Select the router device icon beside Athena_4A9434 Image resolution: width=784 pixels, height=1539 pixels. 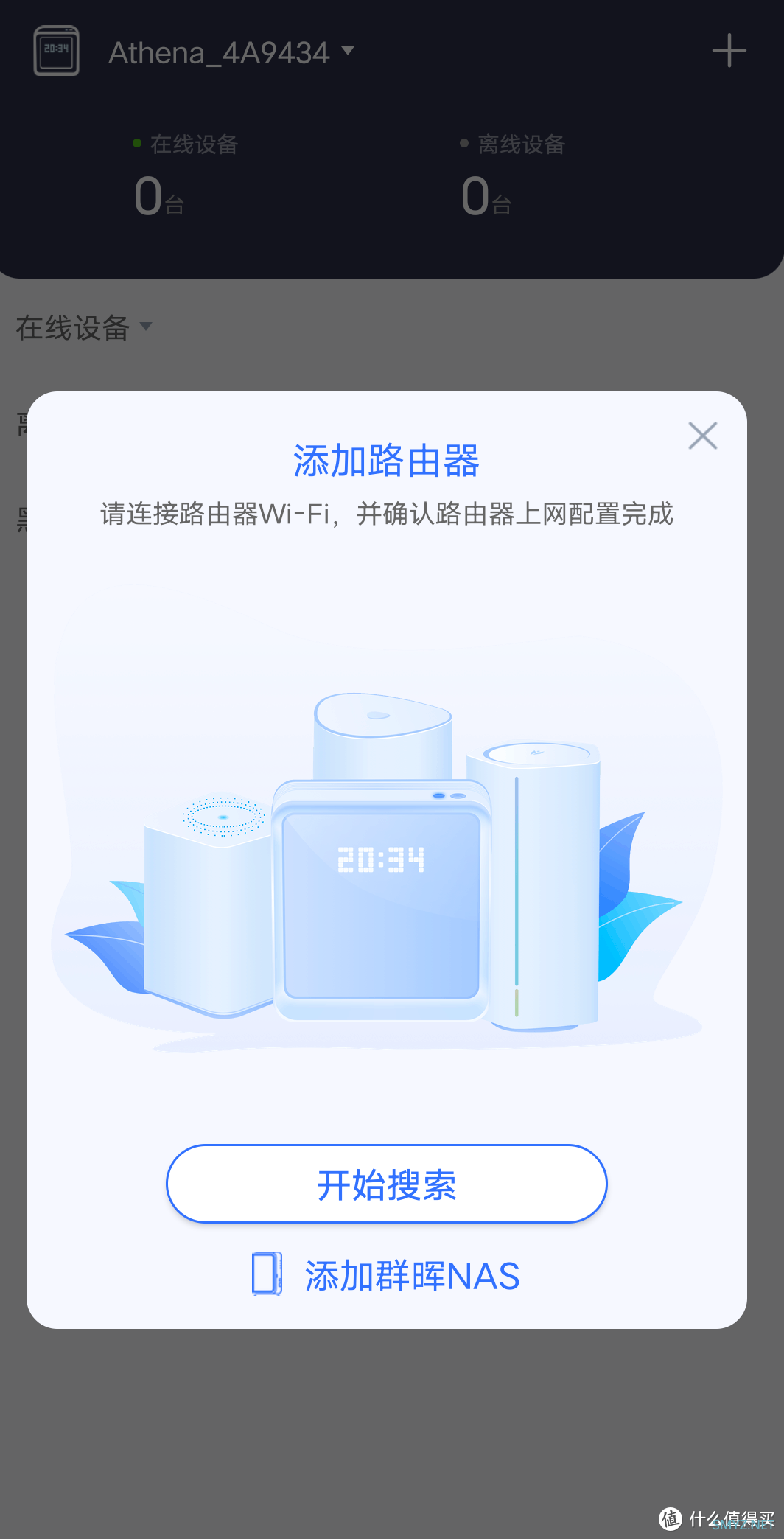[x=56, y=50]
